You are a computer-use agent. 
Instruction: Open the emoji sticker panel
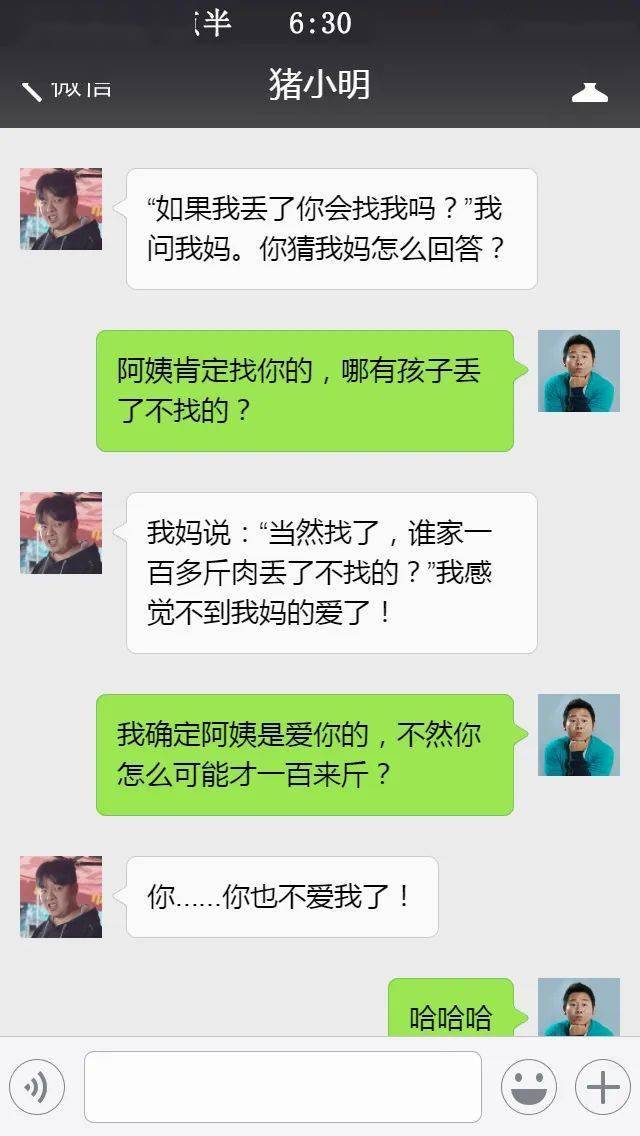pyautogui.click(x=529, y=1087)
